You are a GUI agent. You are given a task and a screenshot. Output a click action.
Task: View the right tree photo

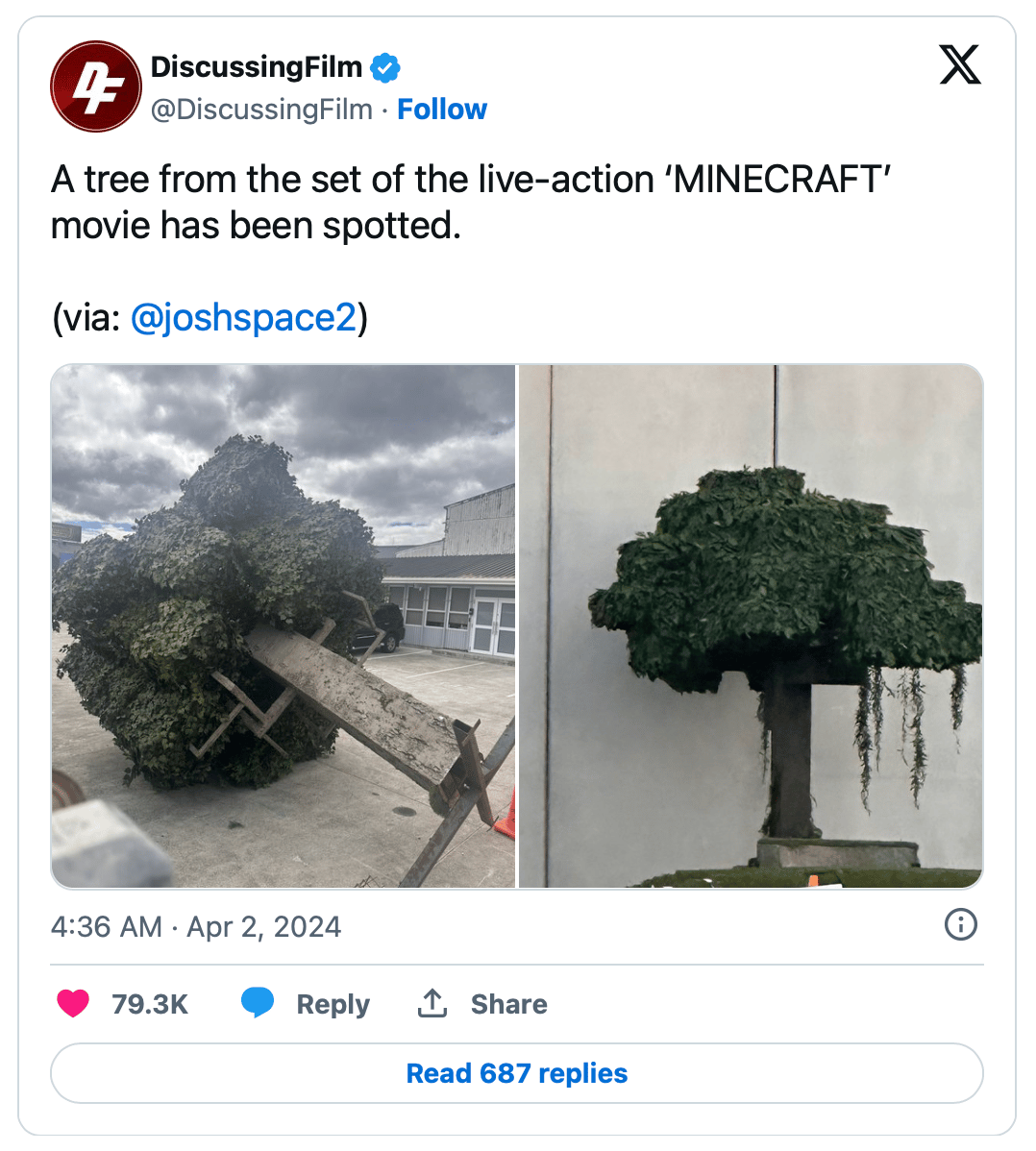point(751,625)
